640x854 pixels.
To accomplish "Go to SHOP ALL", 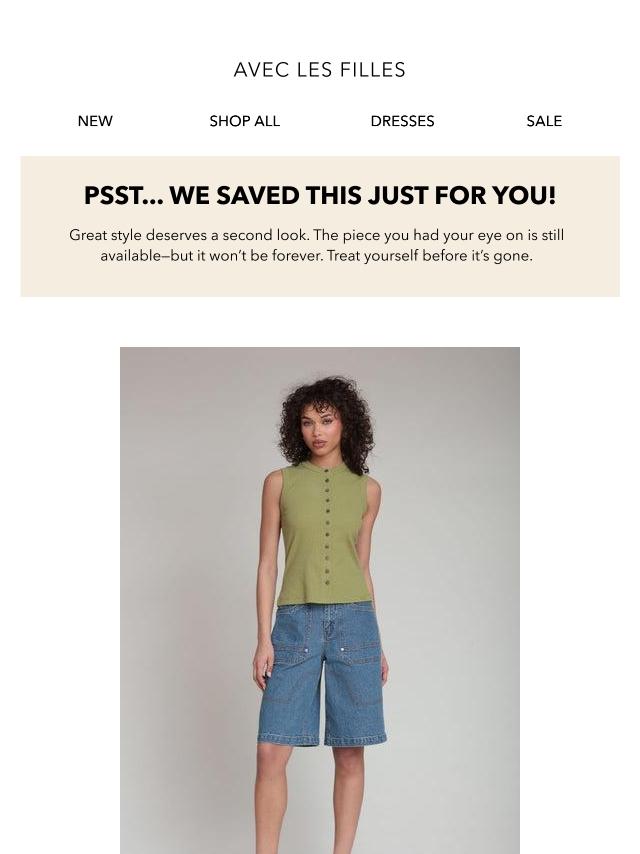I will point(244,121).
